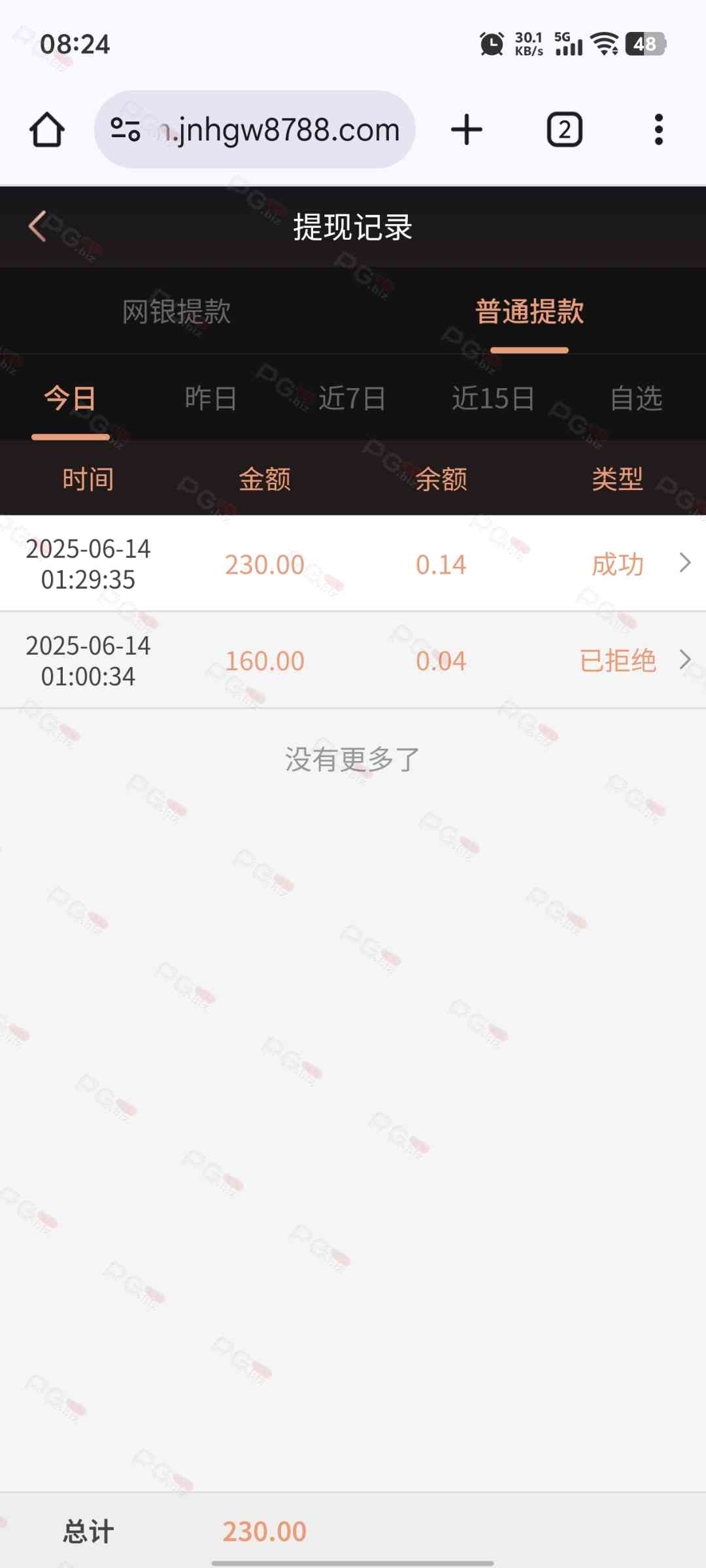The image size is (706, 1568).
Task: Open the 160.00 已拒绝 withdrawal record
Action: coord(353,661)
